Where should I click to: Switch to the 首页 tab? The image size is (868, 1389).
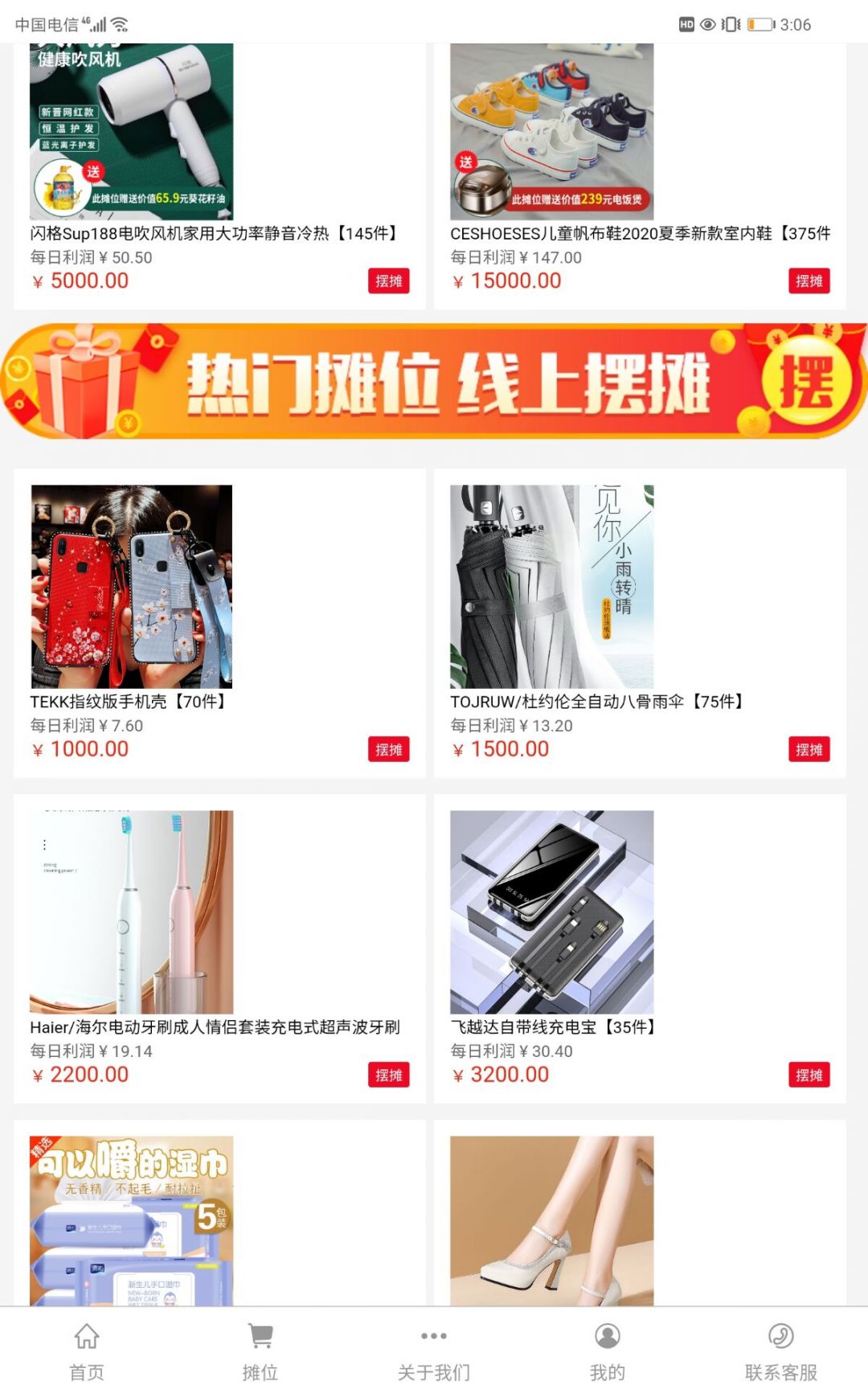(x=87, y=1350)
